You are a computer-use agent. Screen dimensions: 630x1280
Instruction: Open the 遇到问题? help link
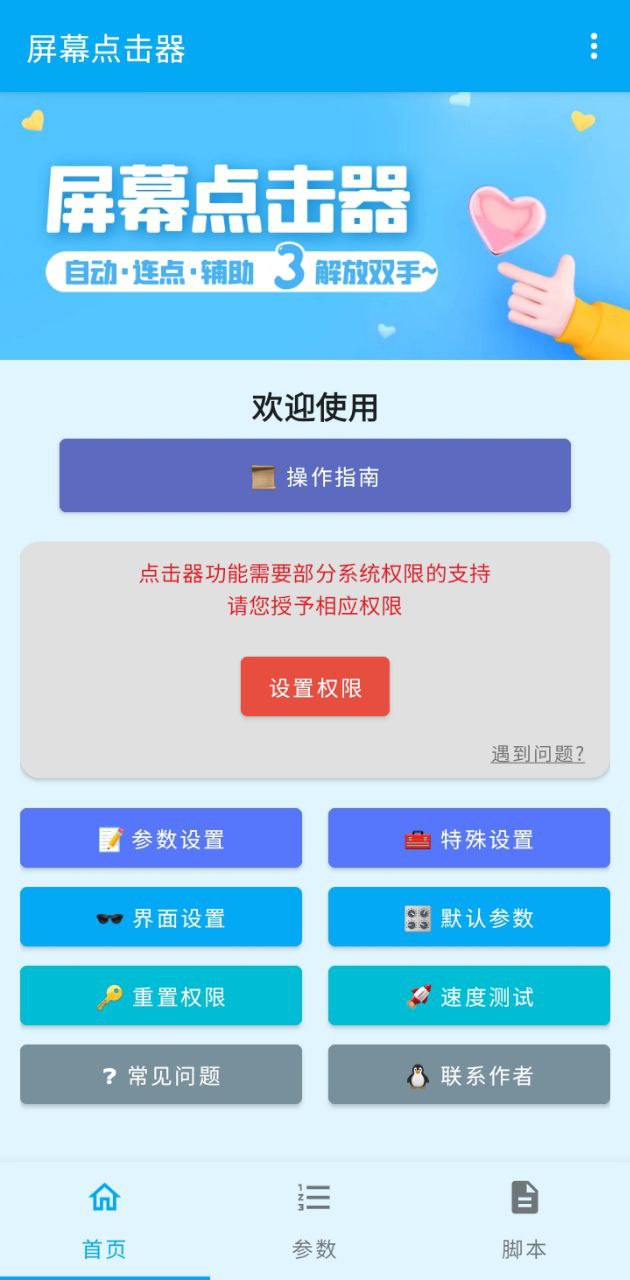pyautogui.click(x=537, y=754)
